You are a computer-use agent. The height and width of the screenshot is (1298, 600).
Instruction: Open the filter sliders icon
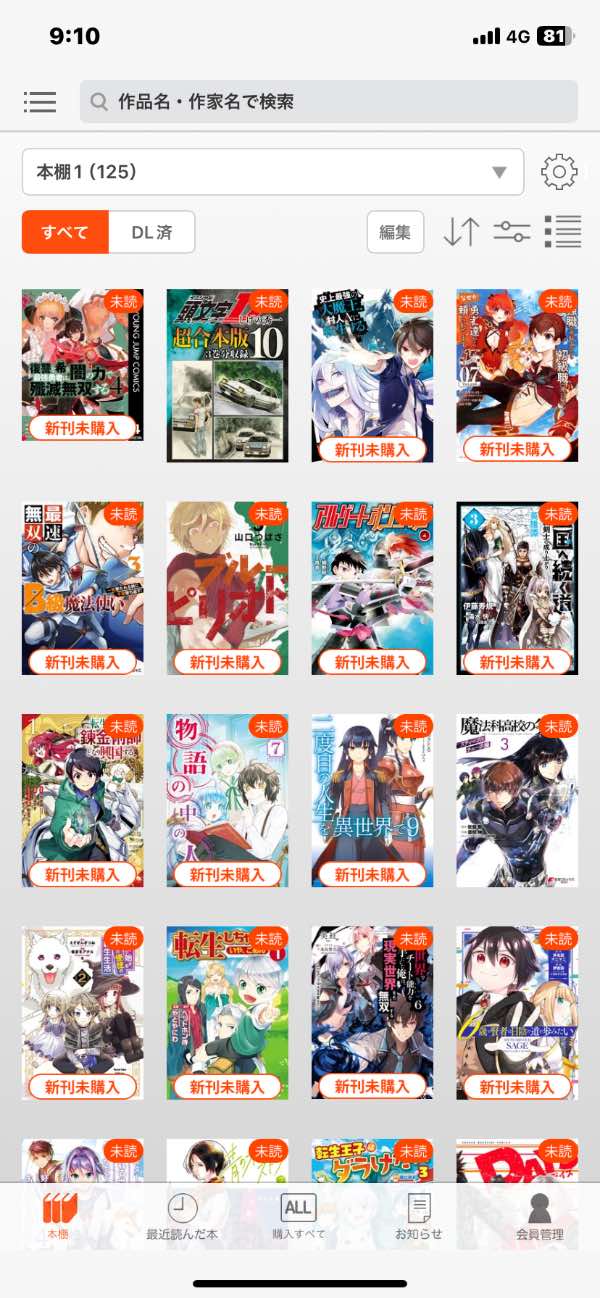point(512,232)
